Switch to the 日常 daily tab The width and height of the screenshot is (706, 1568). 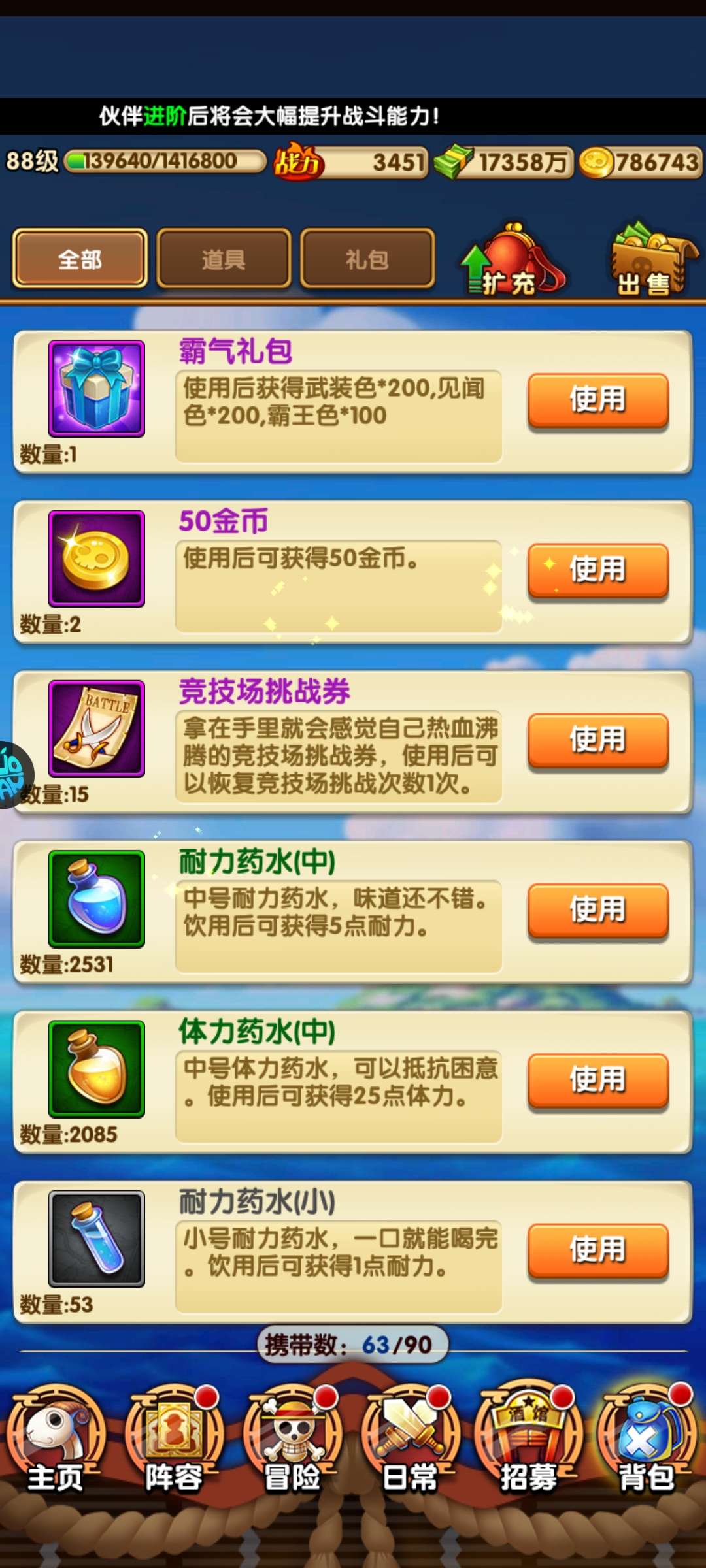(x=410, y=1439)
